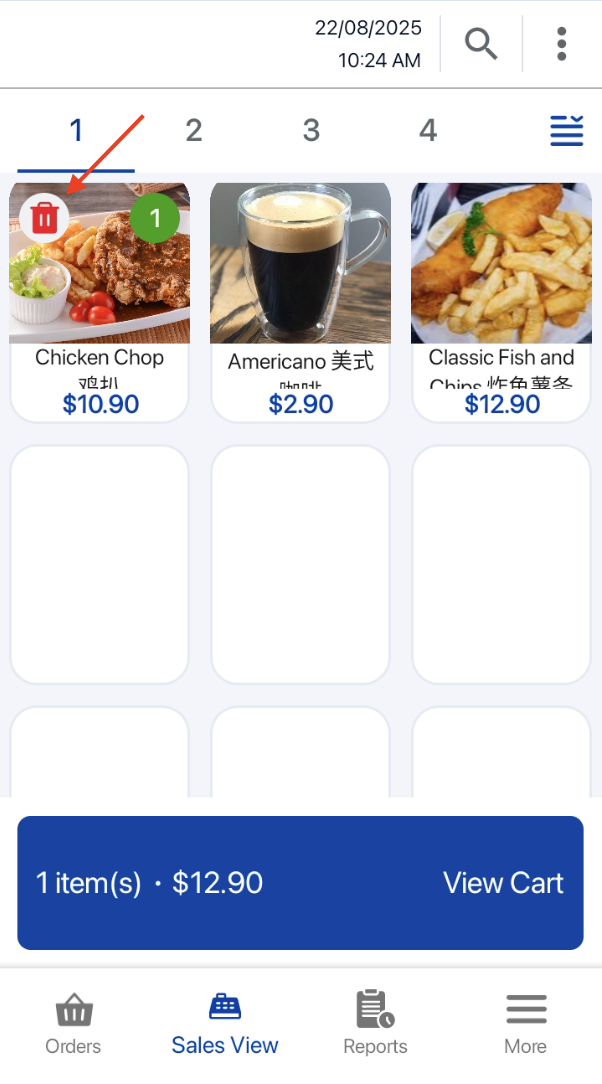
Task: Remove Chicken Chop with the trash icon
Action: pos(44,217)
